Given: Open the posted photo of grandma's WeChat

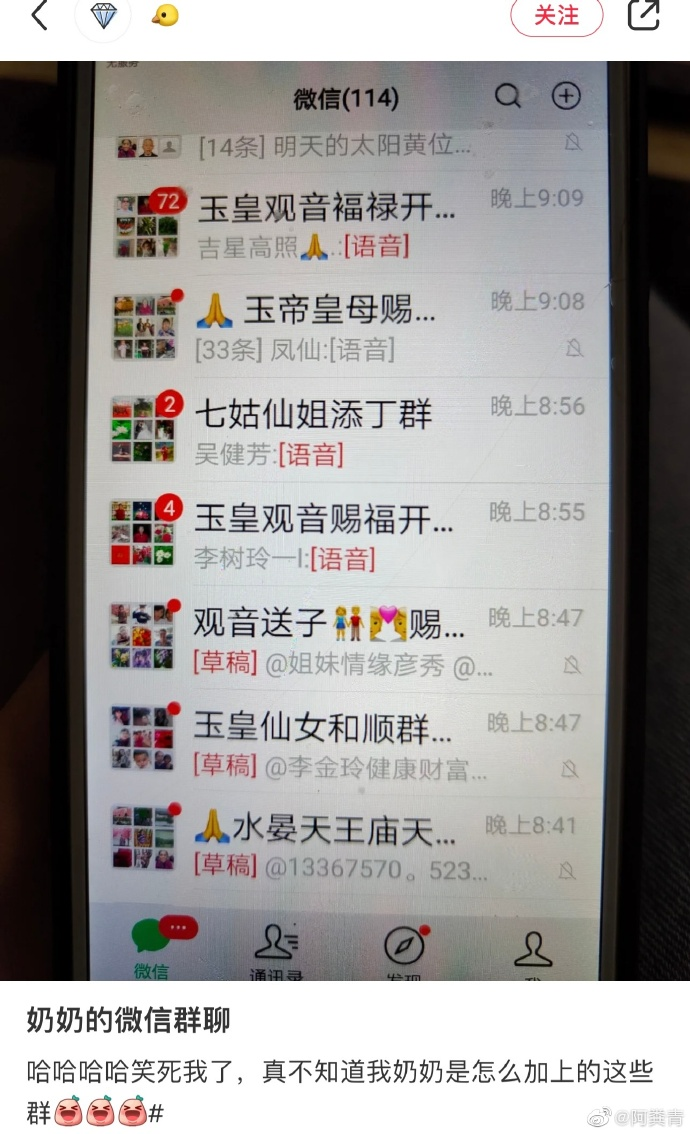Looking at the screenshot, I should tap(345, 520).
